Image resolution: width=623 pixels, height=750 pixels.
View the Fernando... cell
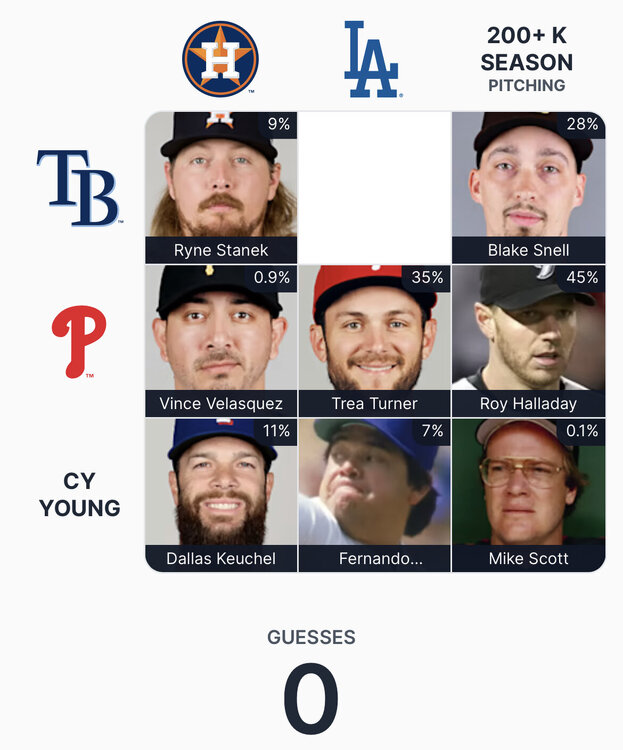click(x=374, y=494)
